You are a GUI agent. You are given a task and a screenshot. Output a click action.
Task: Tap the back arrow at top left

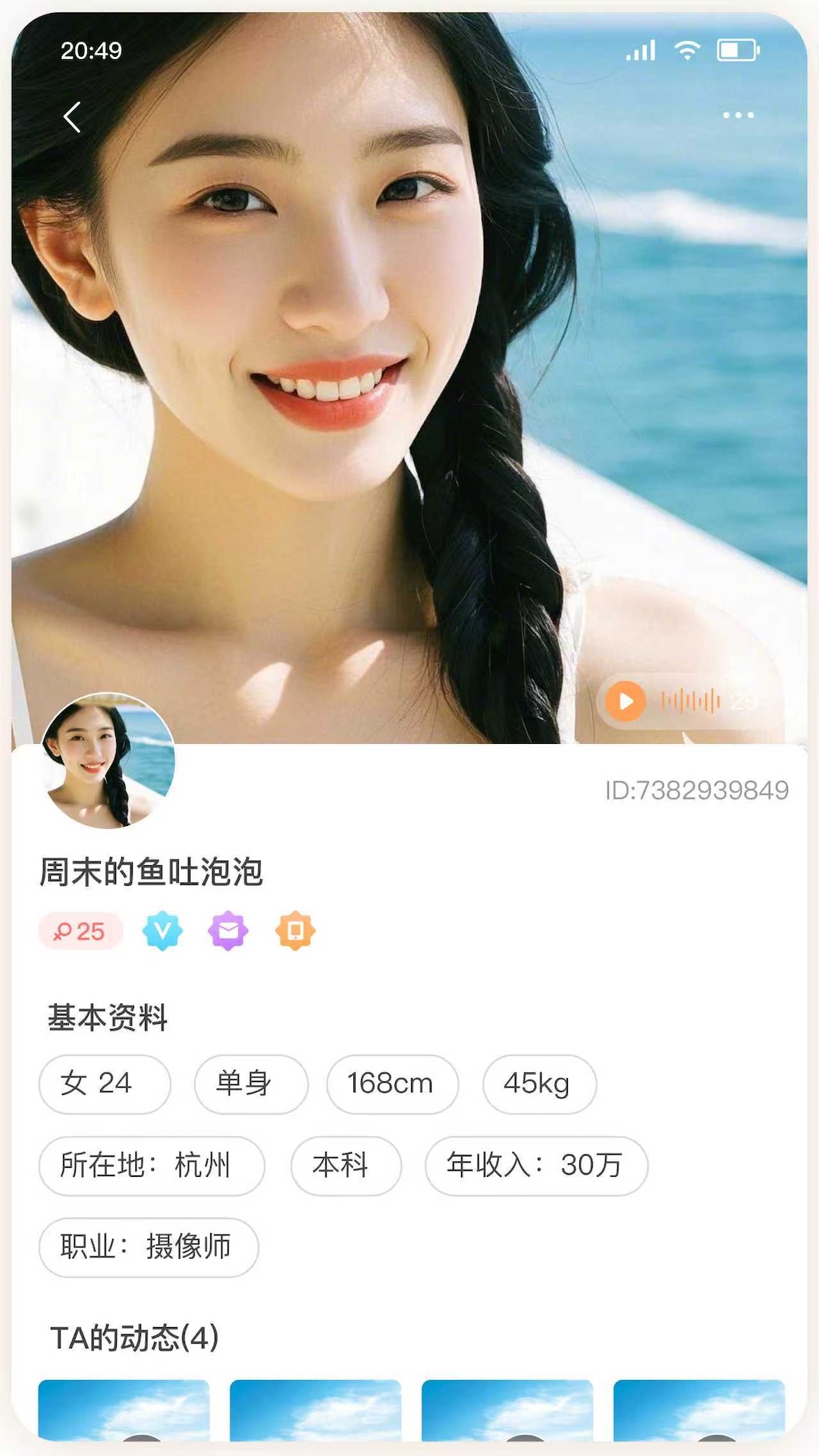tap(72, 115)
